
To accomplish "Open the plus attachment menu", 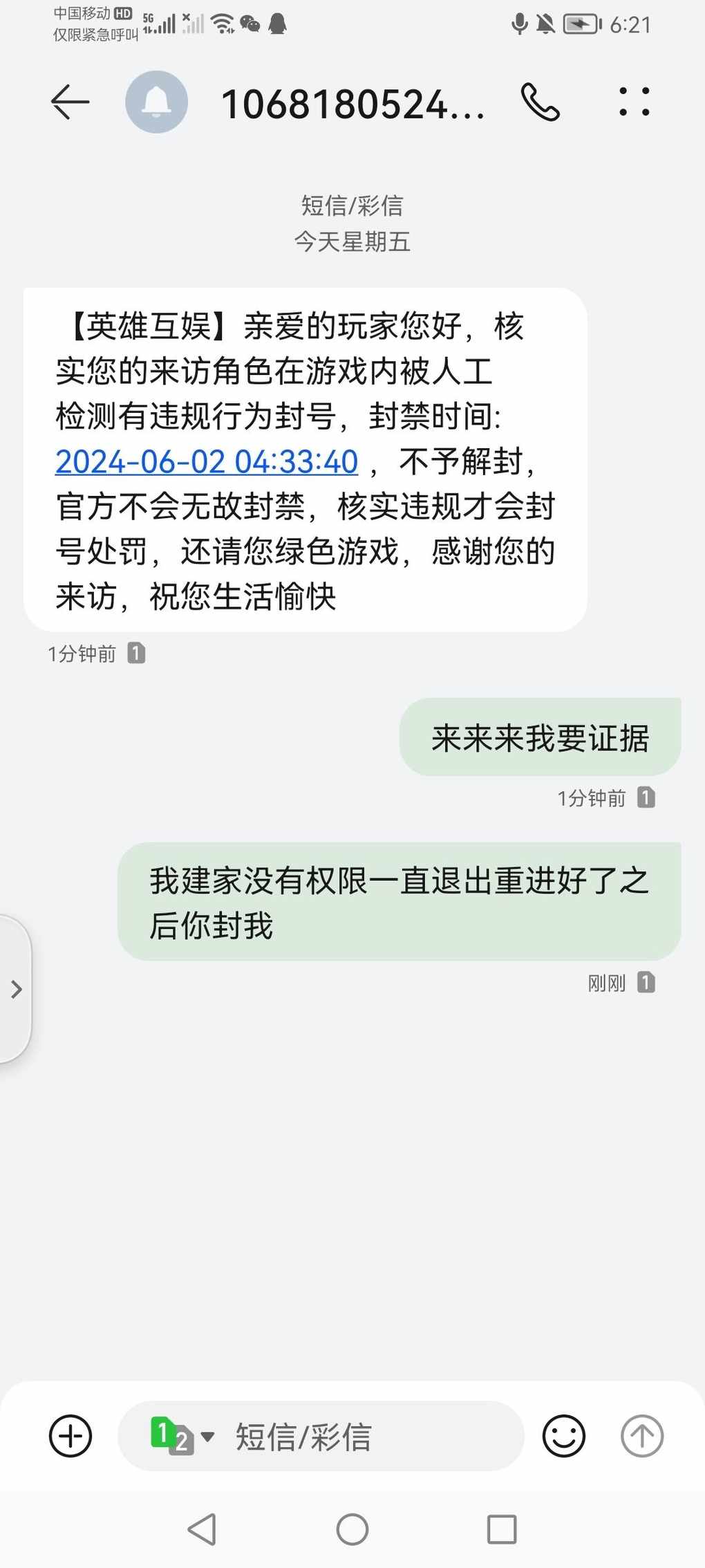I will pos(70,1437).
